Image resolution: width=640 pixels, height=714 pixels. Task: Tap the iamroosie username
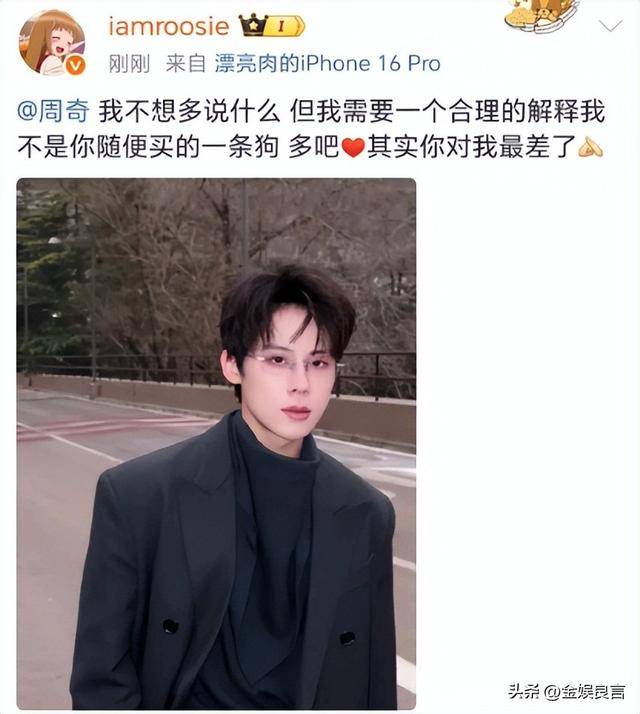click(168, 26)
